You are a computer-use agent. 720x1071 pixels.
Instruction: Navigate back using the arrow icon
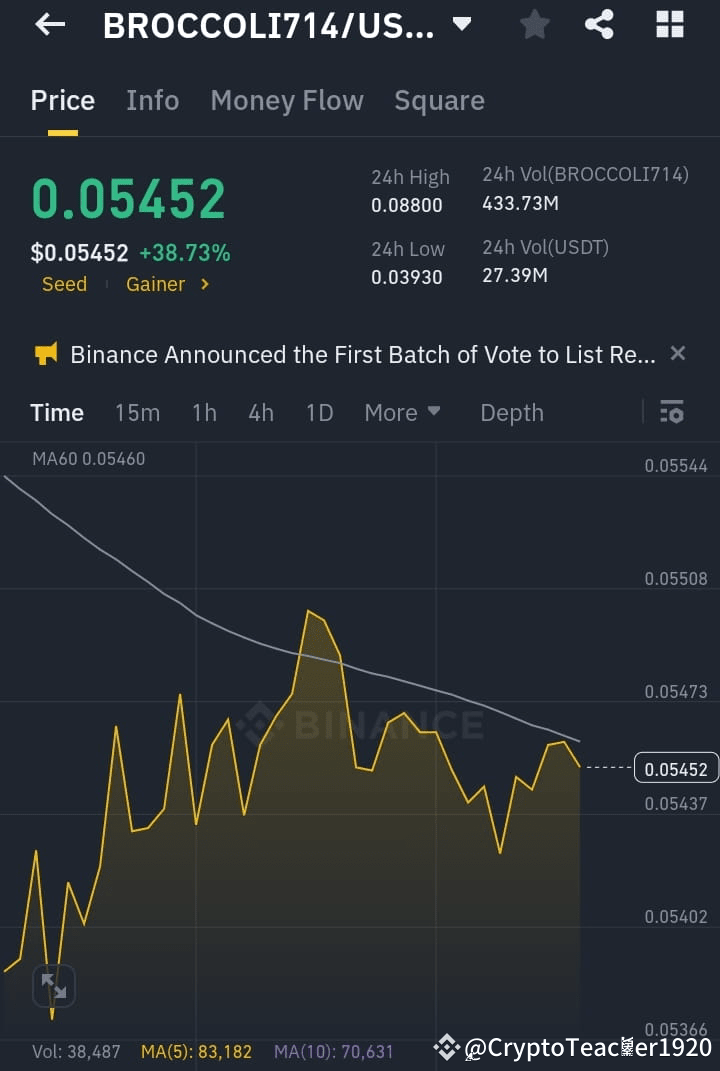(48, 25)
